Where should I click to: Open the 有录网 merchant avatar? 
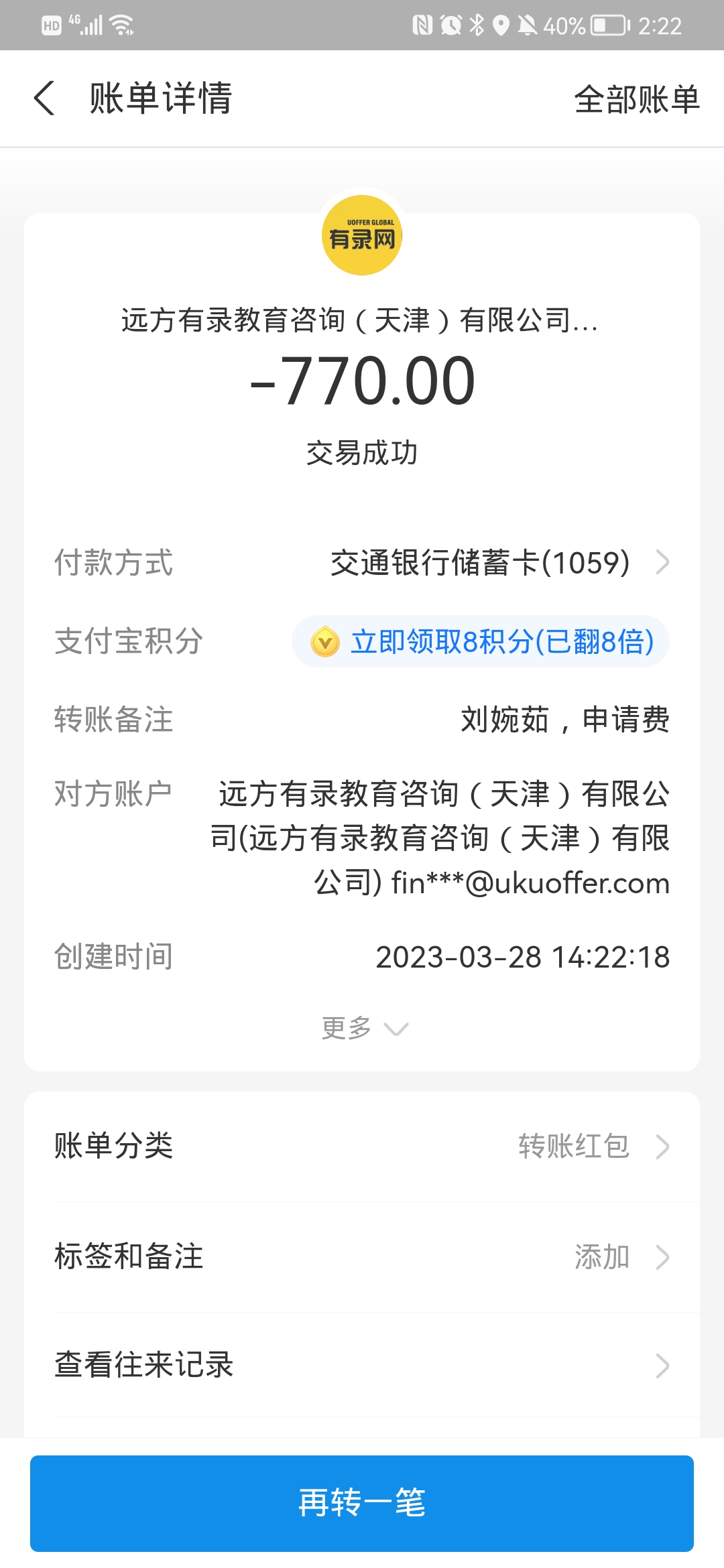362,235
